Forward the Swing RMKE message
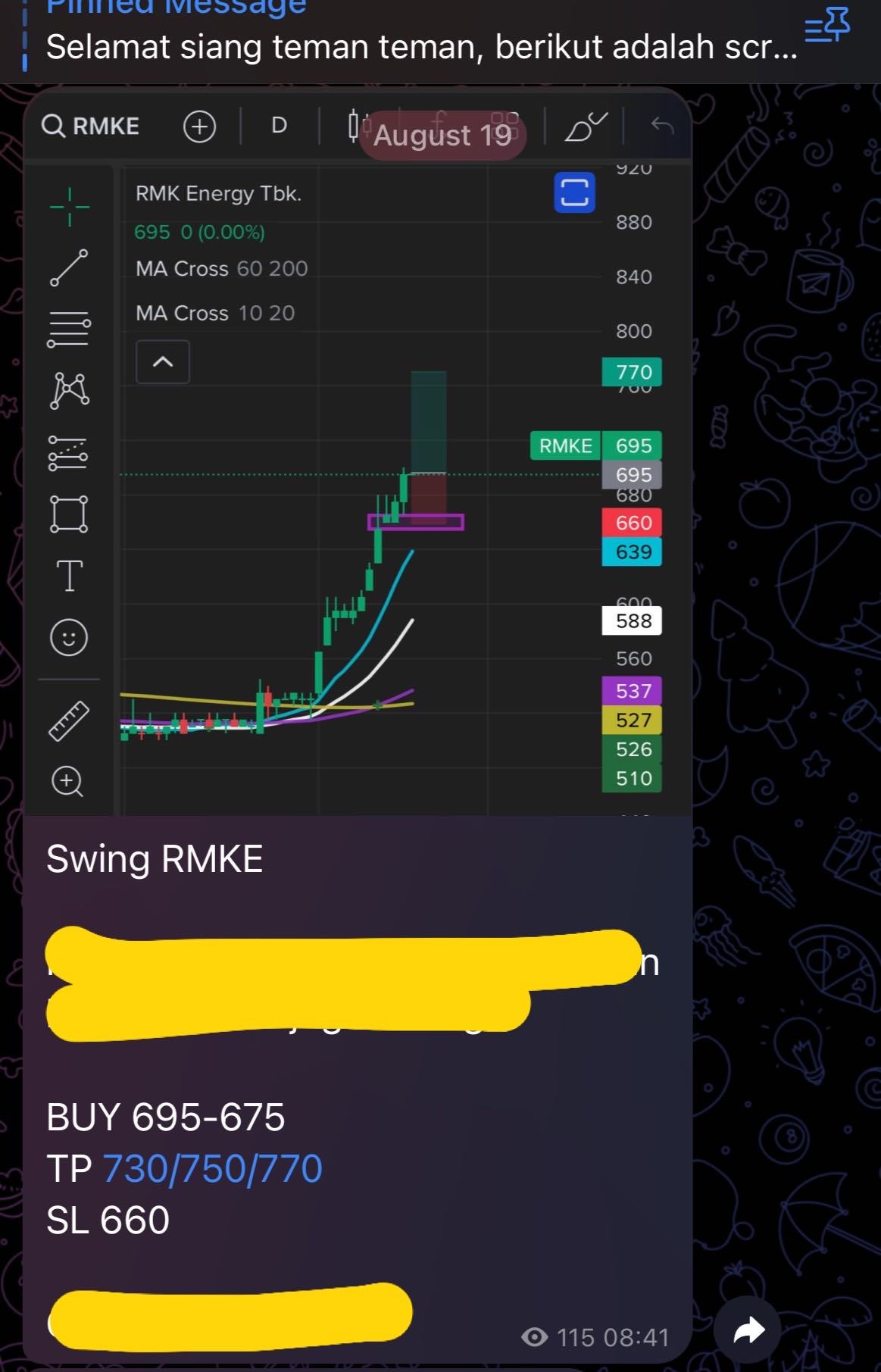Screen dimensions: 881x1372 [749, 1330]
